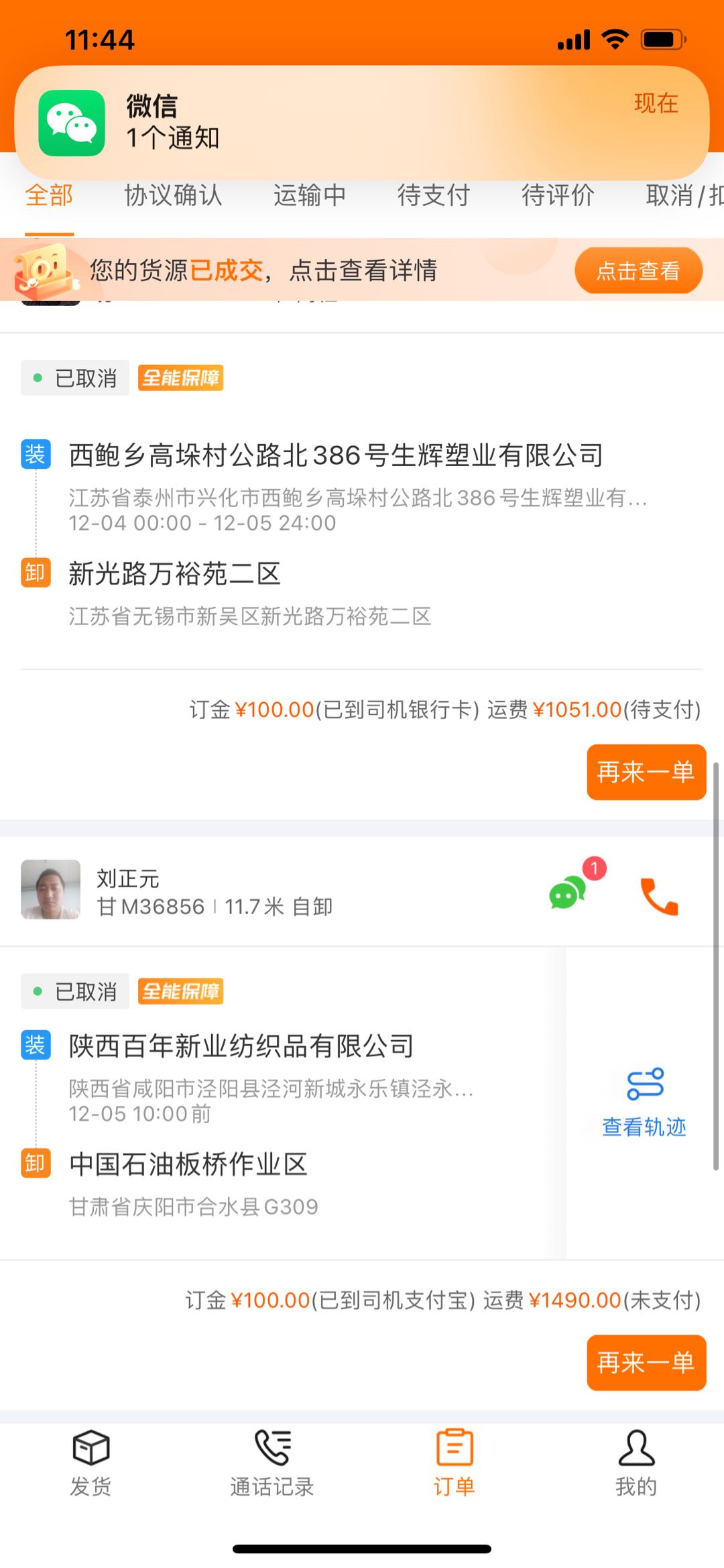Screen dimensions: 724x1568
Task: Tap the 点击查看 button on the banner
Action: coord(638,271)
